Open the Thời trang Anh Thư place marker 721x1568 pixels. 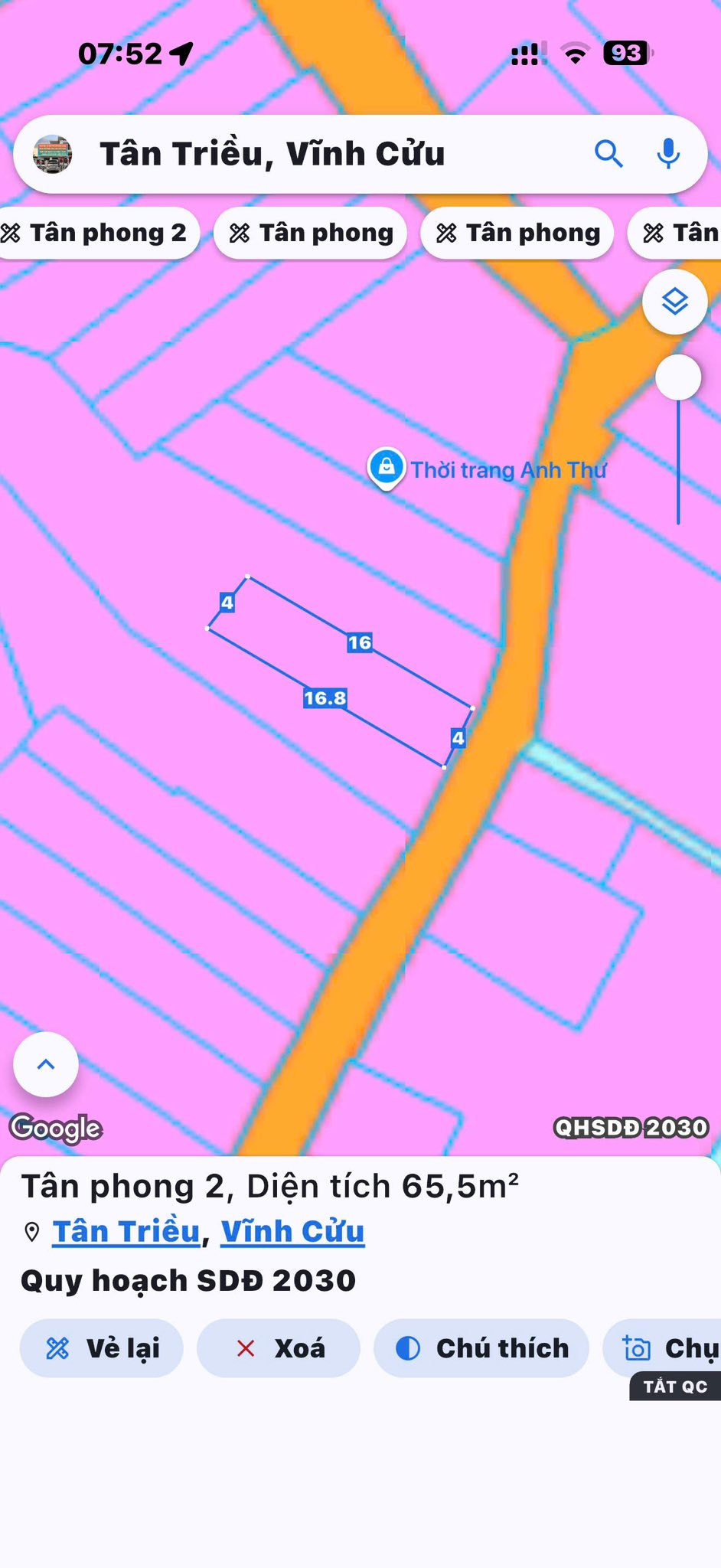click(x=387, y=466)
